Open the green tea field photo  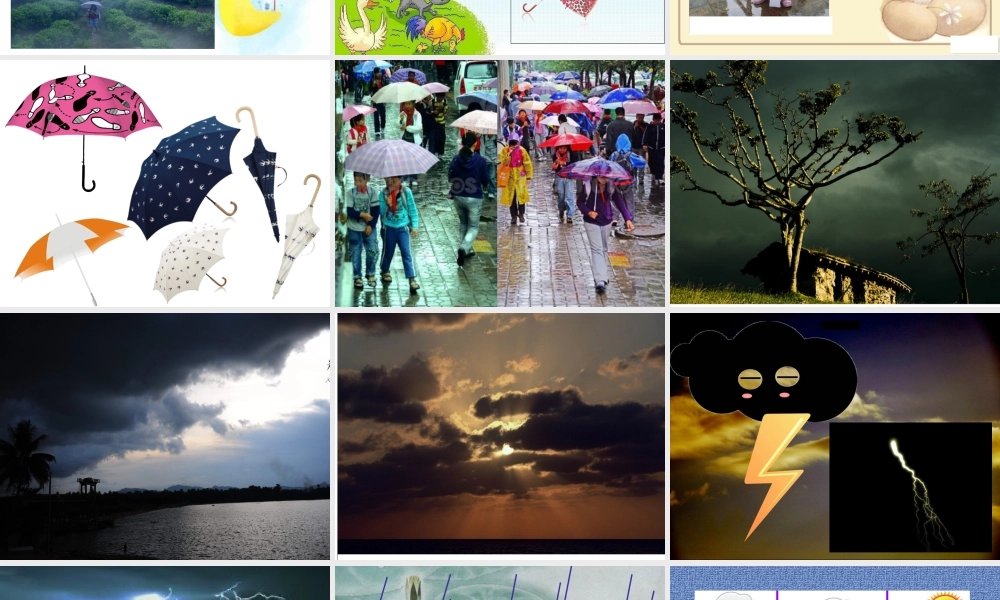(x=112, y=24)
